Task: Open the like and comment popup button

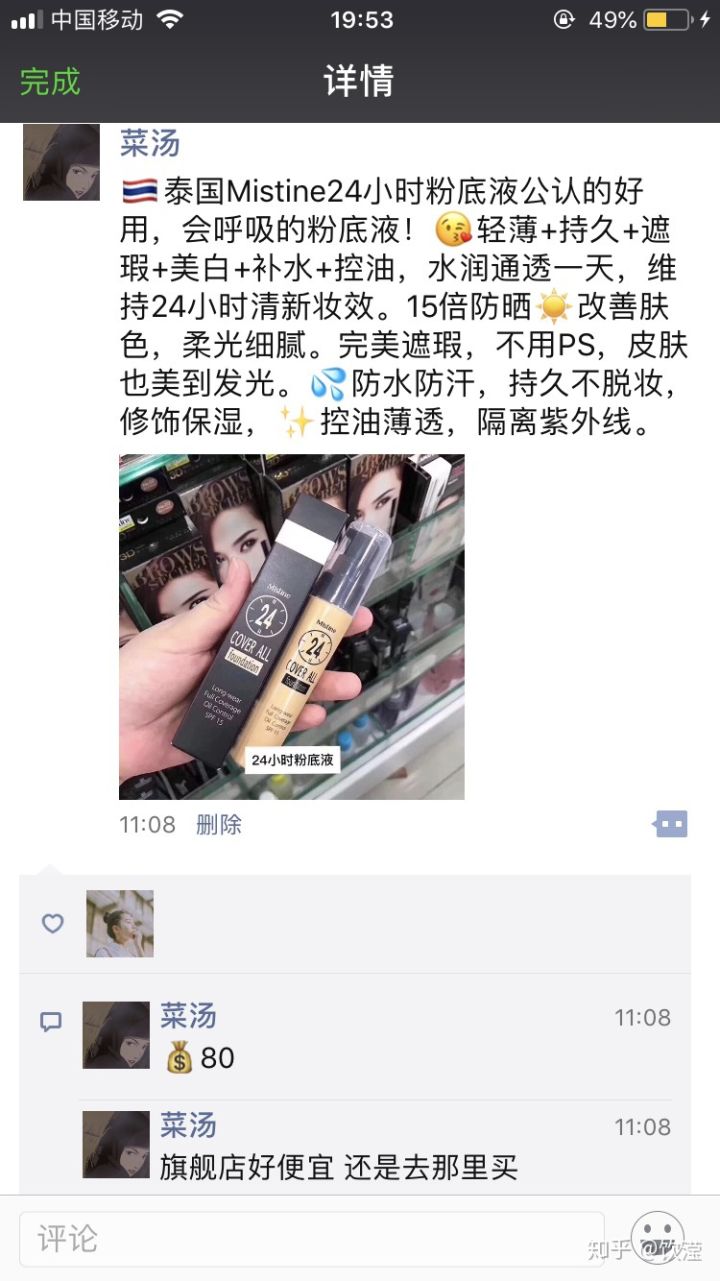Action: pyautogui.click(x=671, y=824)
